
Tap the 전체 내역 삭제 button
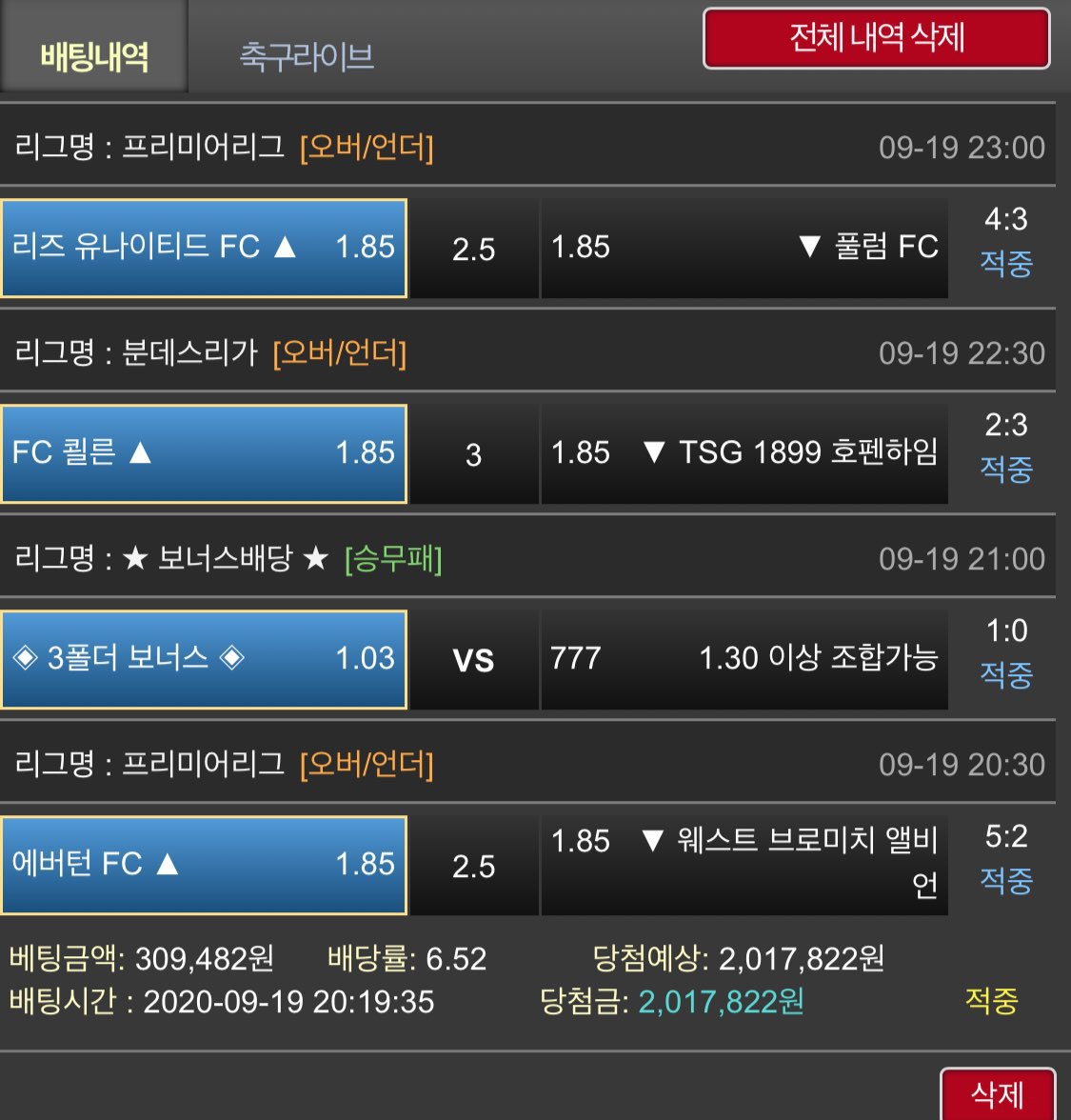(876, 38)
